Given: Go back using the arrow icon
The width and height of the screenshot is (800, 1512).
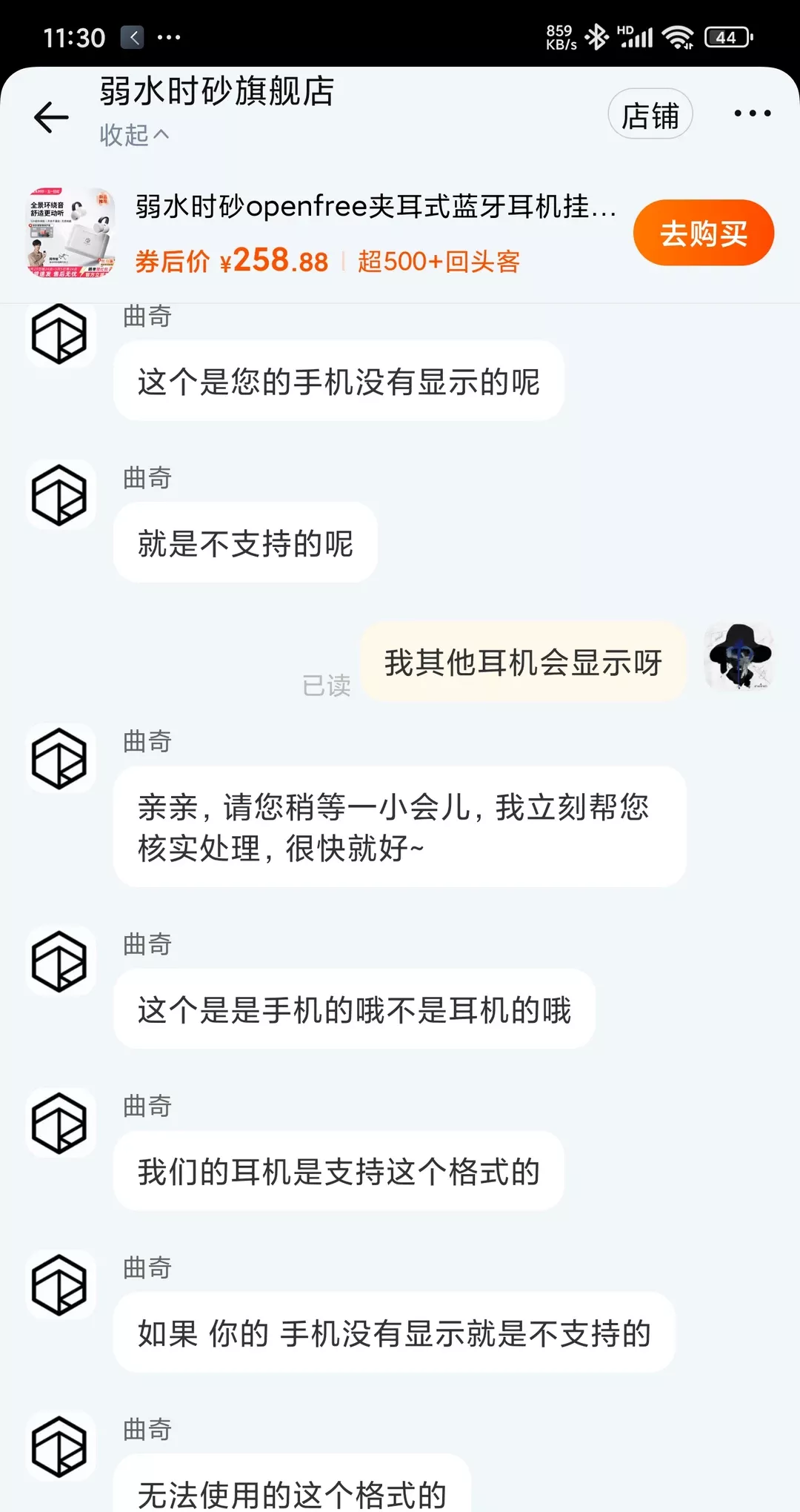Looking at the screenshot, I should (51, 117).
